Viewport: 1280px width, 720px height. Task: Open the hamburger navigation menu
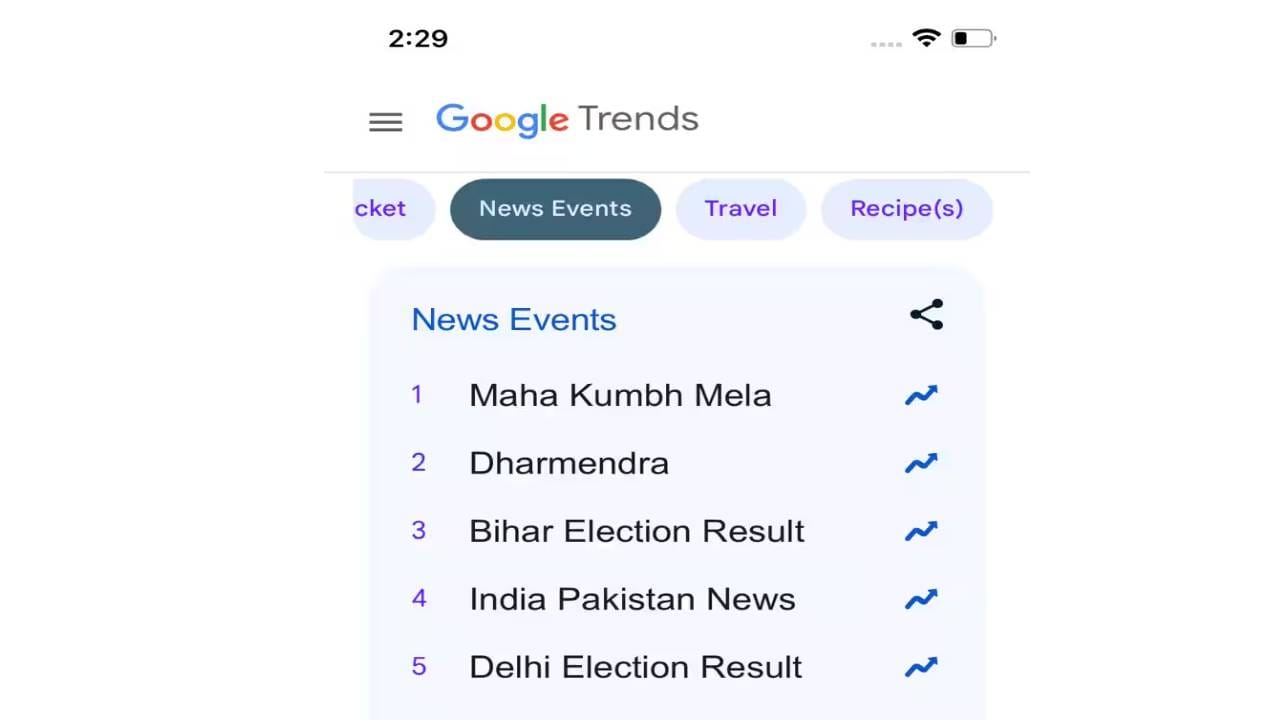(385, 122)
